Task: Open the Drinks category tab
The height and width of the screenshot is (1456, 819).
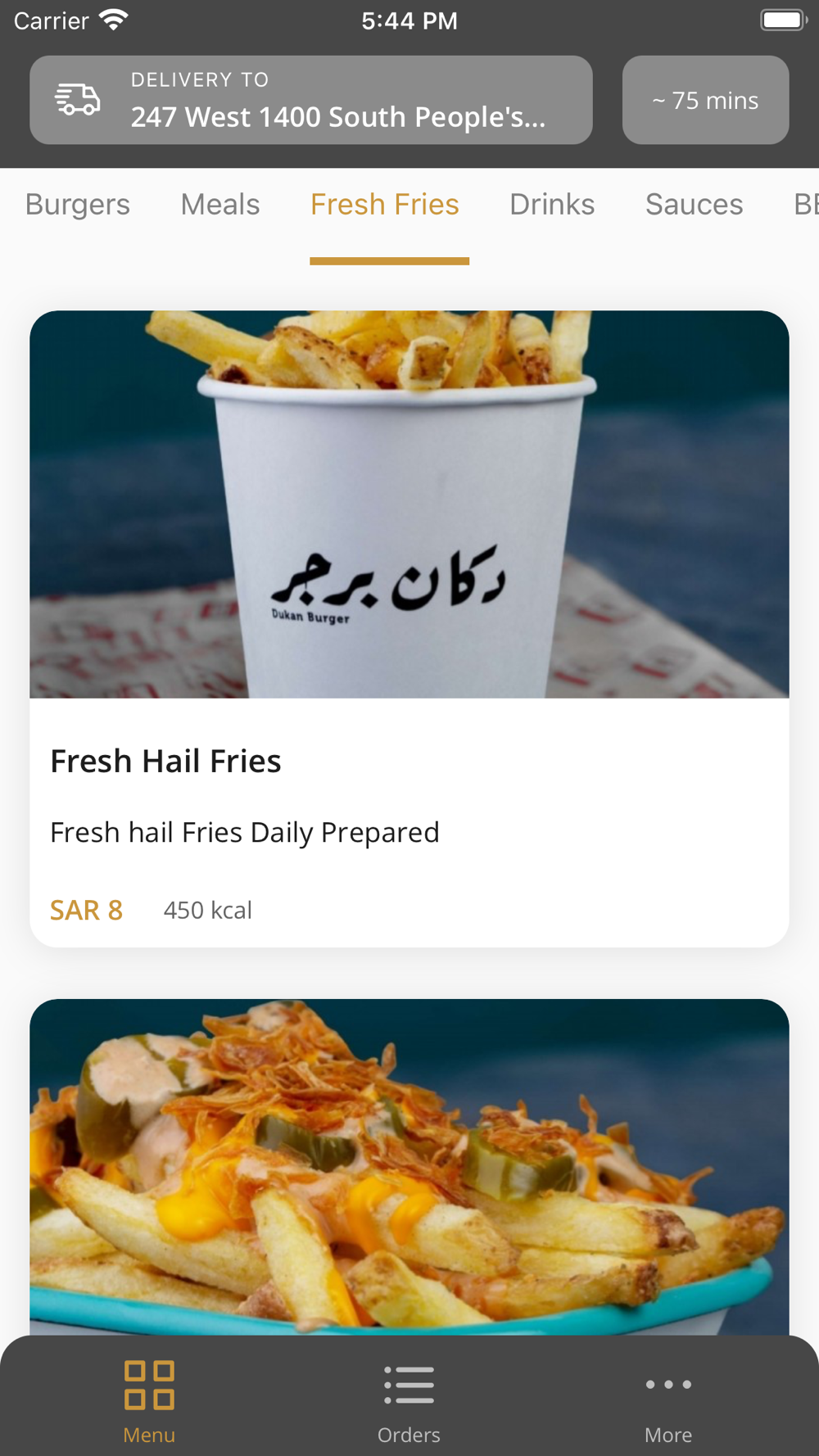Action: pos(552,205)
